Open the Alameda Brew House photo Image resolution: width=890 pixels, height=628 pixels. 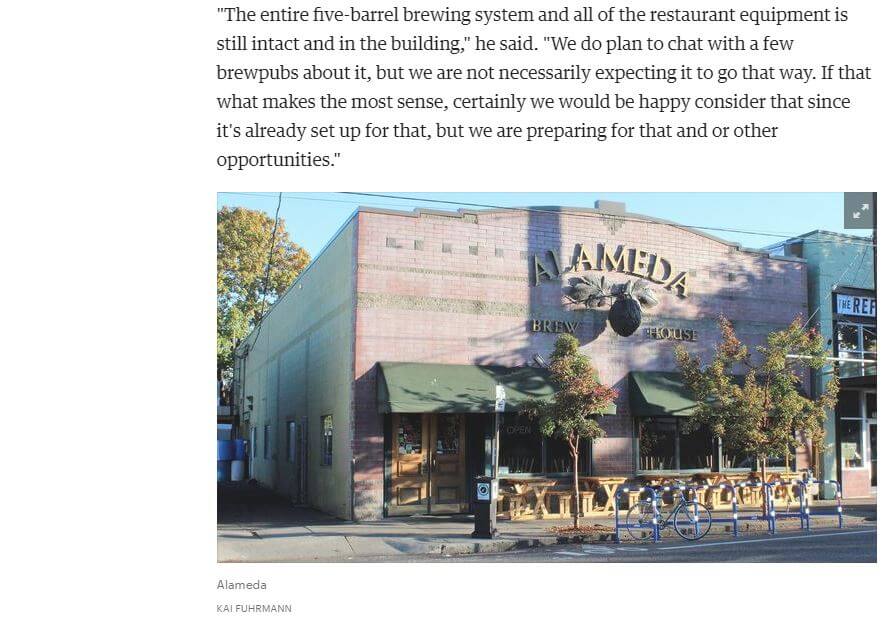(546, 377)
